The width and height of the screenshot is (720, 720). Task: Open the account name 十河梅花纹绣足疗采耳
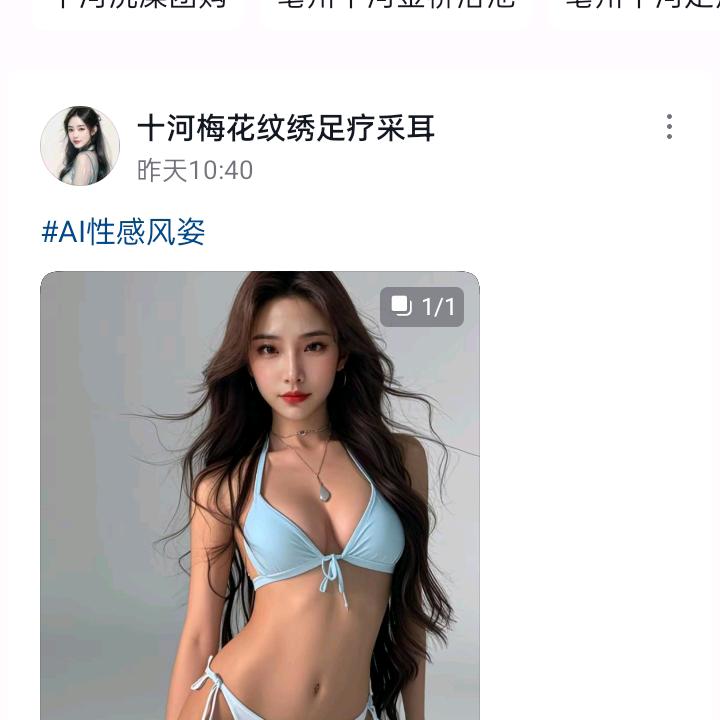click(x=286, y=128)
